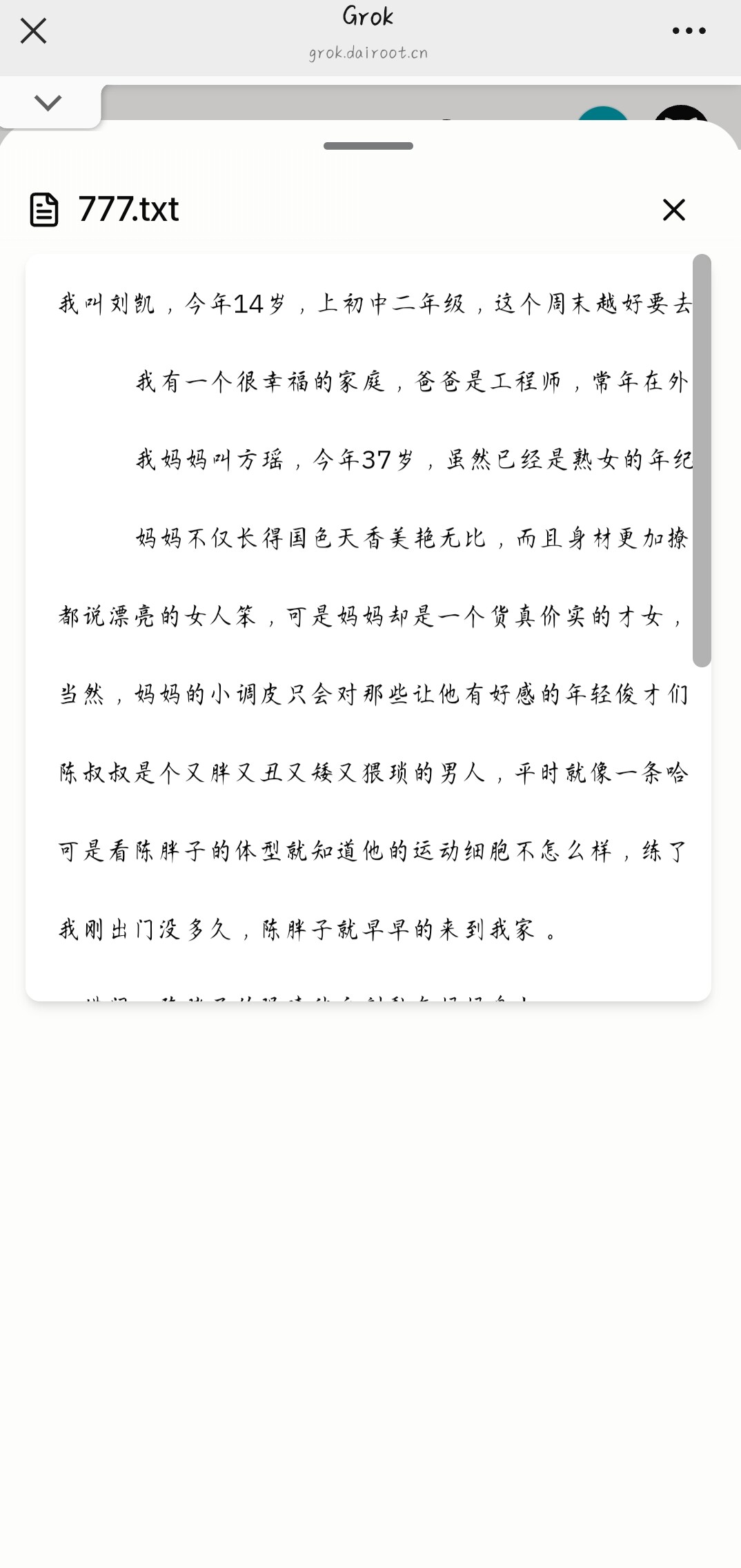The image size is (741, 1568).
Task: Close the 777.txt file preview
Action: (x=674, y=210)
